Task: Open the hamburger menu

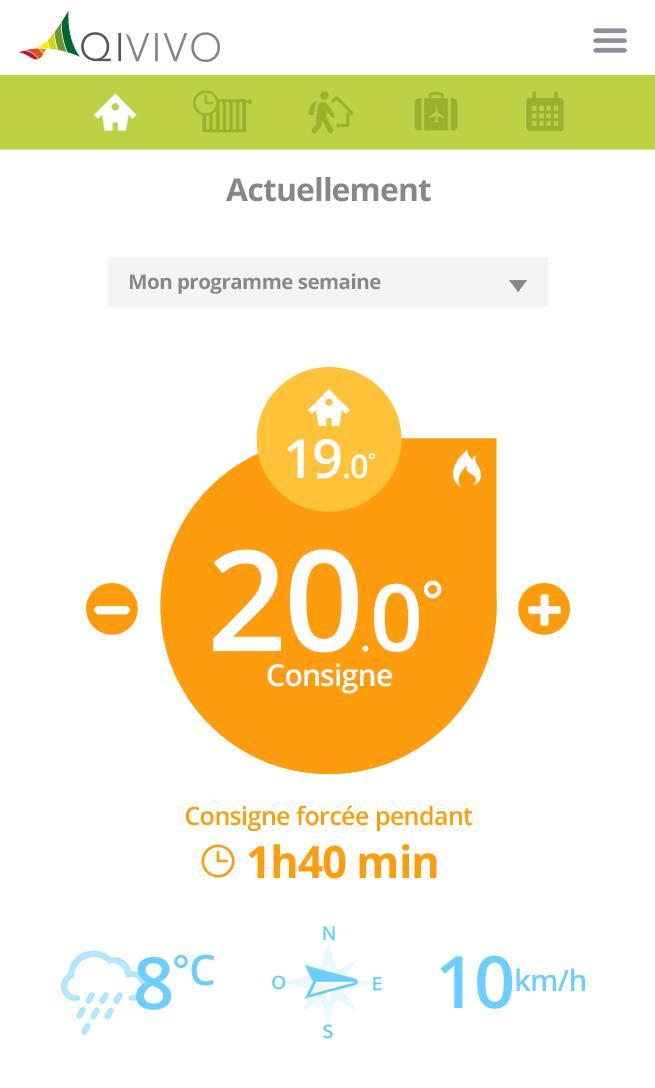Action: (609, 40)
